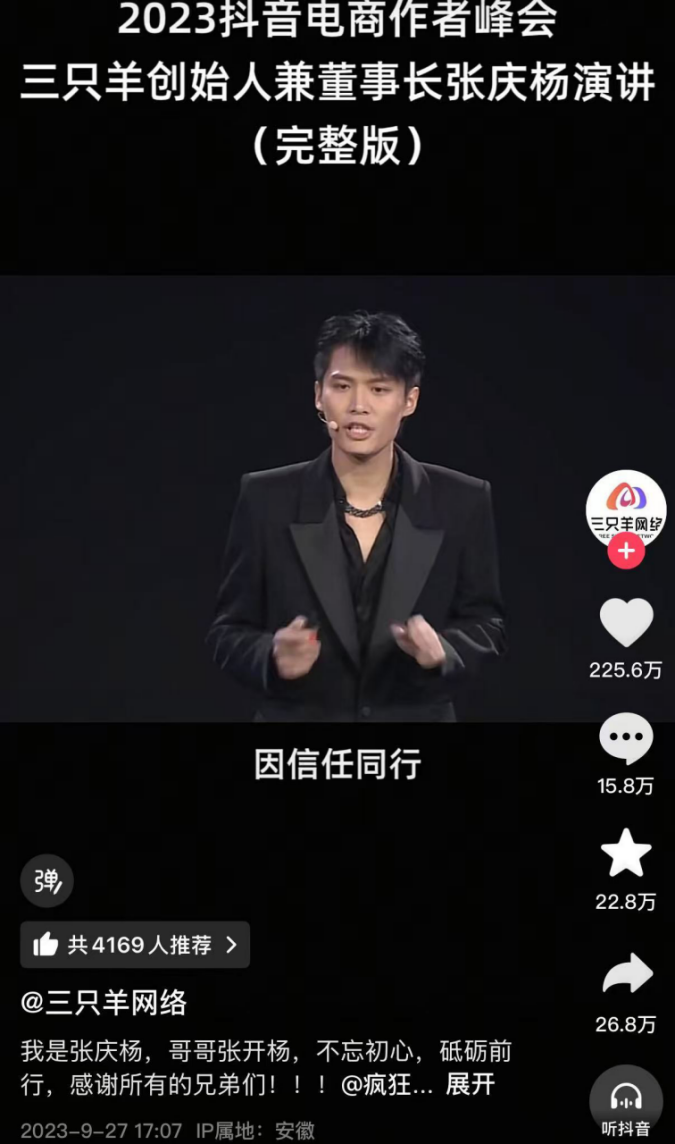The width and height of the screenshot is (675, 1144).
Task: Follow 三只羊网络 with the red plus button
Action: click(x=626, y=551)
